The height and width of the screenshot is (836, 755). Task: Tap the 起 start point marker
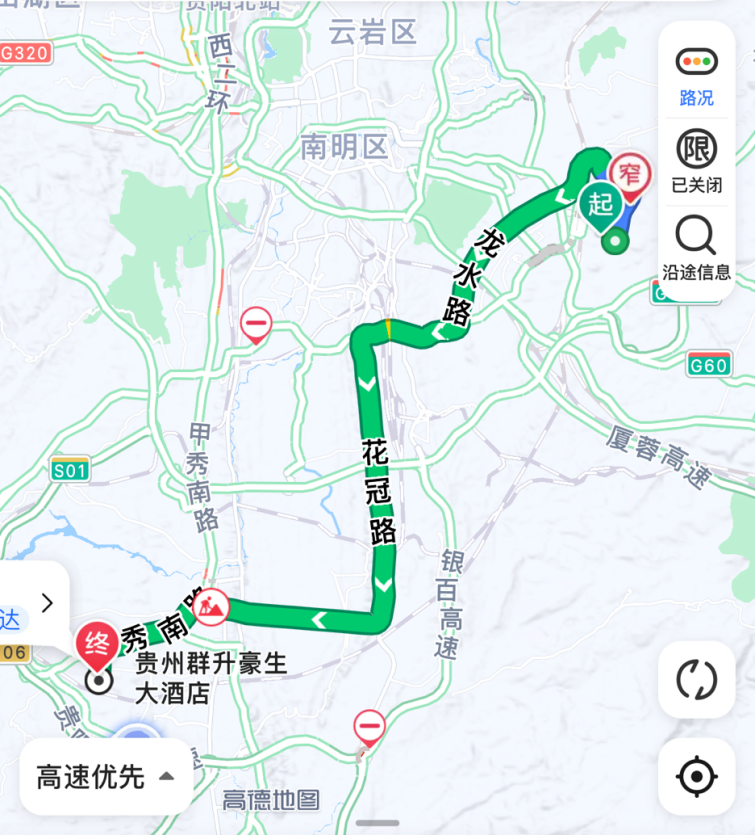600,206
